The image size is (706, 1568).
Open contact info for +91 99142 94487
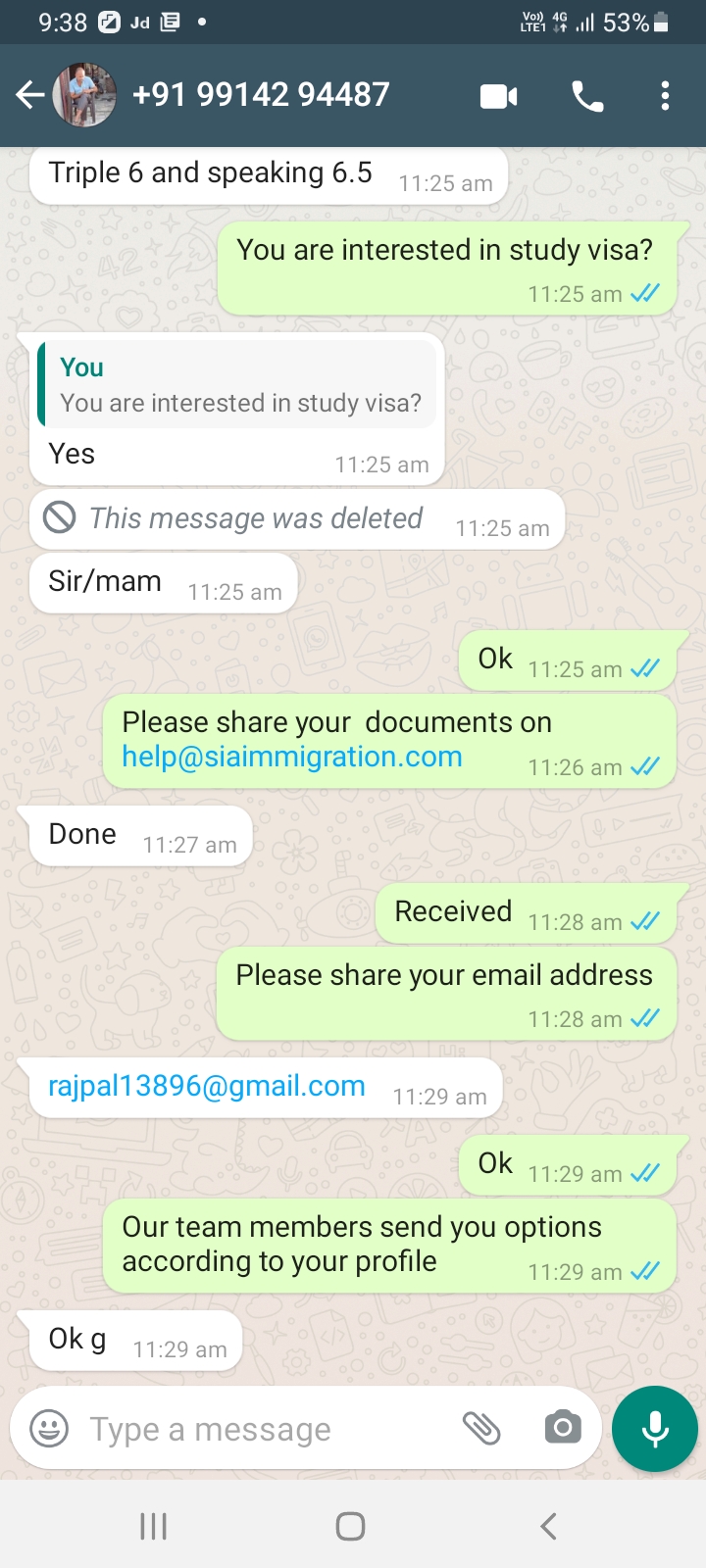[x=261, y=94]
